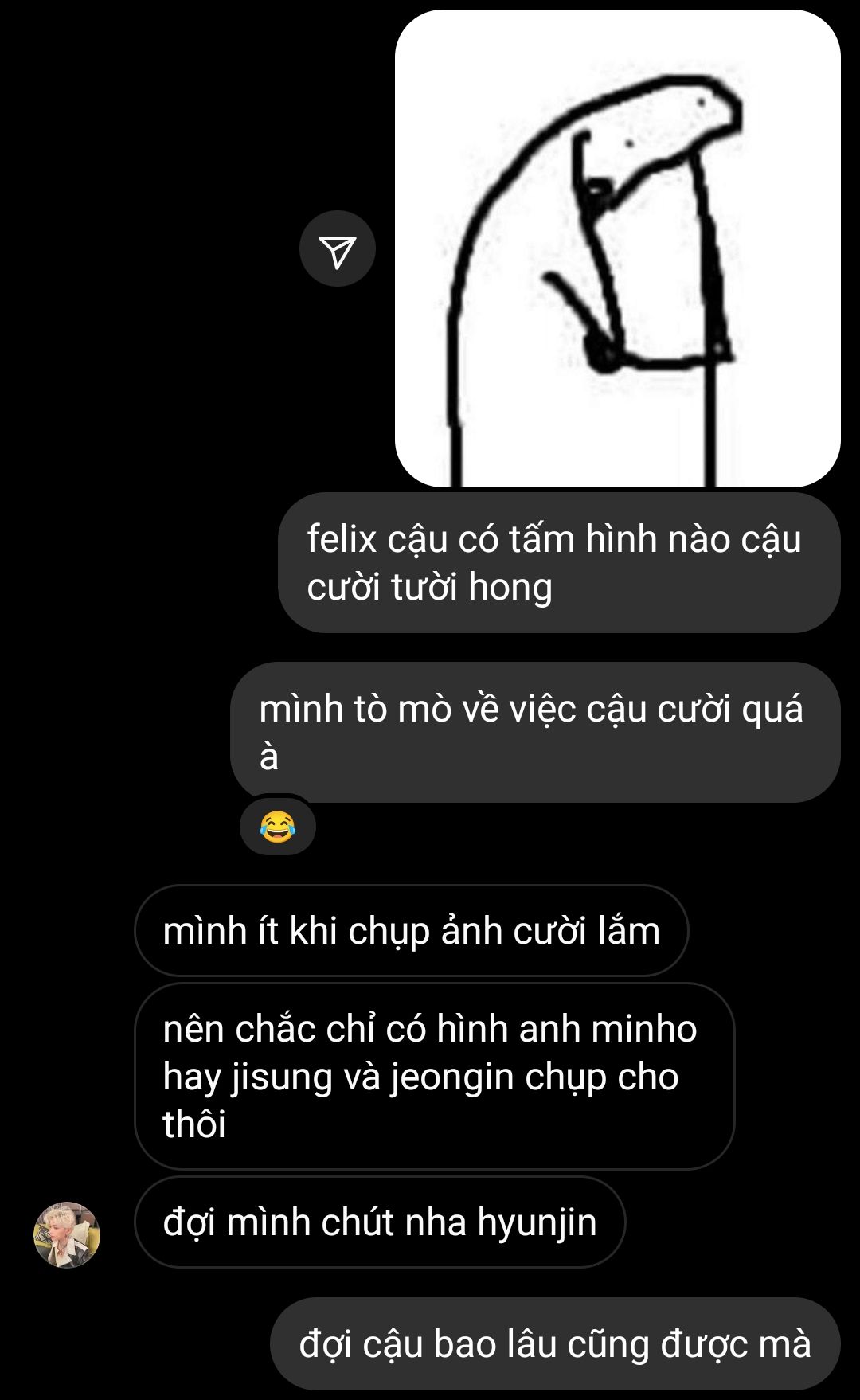View the laughing emoji reaction
Viewport: 860px width, 1400px height.
pyautogui.click(x=278, y=827)
